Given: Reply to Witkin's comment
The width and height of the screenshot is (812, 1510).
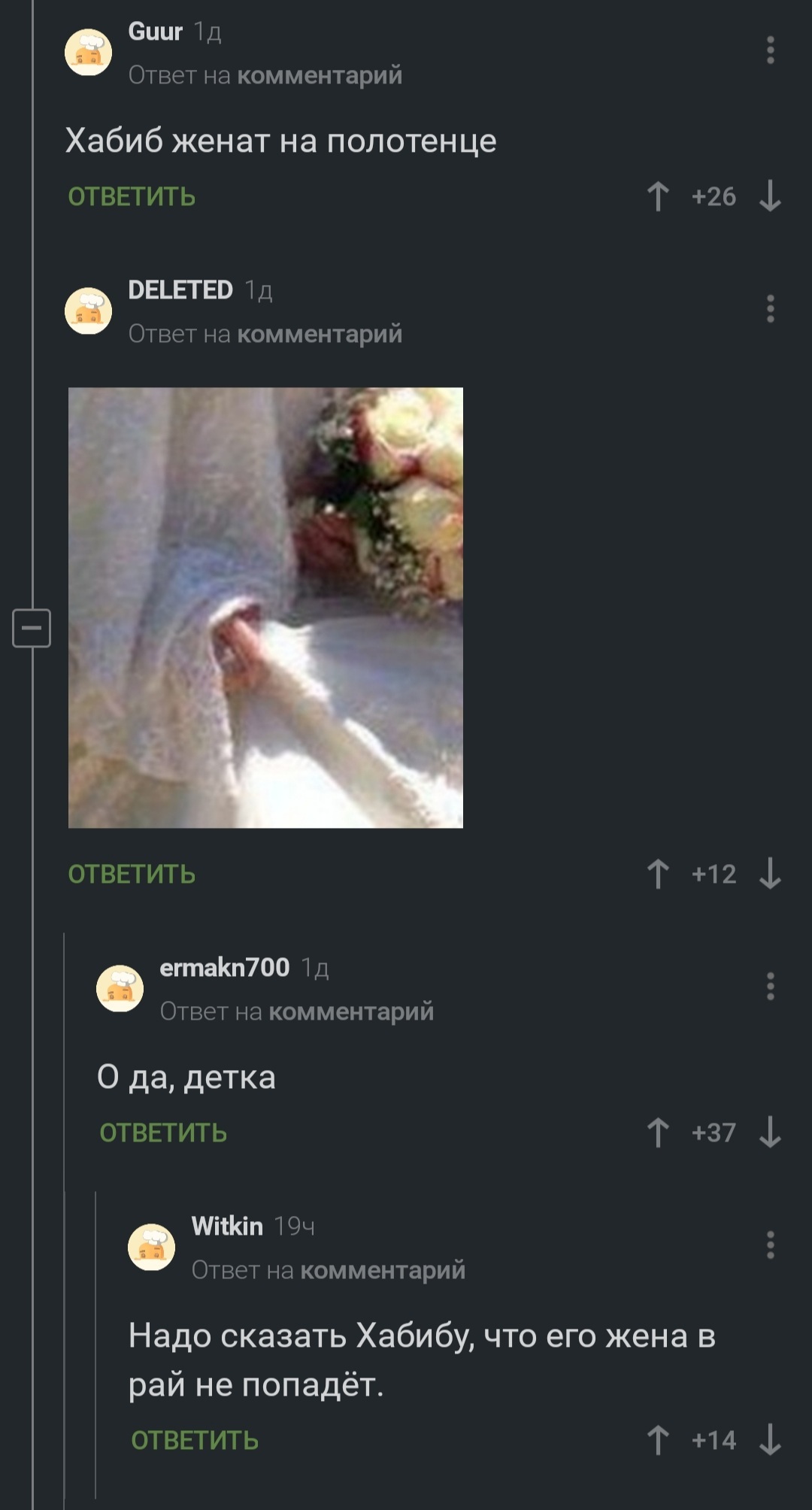Looking at the screenshot, I should (195, 1440).
